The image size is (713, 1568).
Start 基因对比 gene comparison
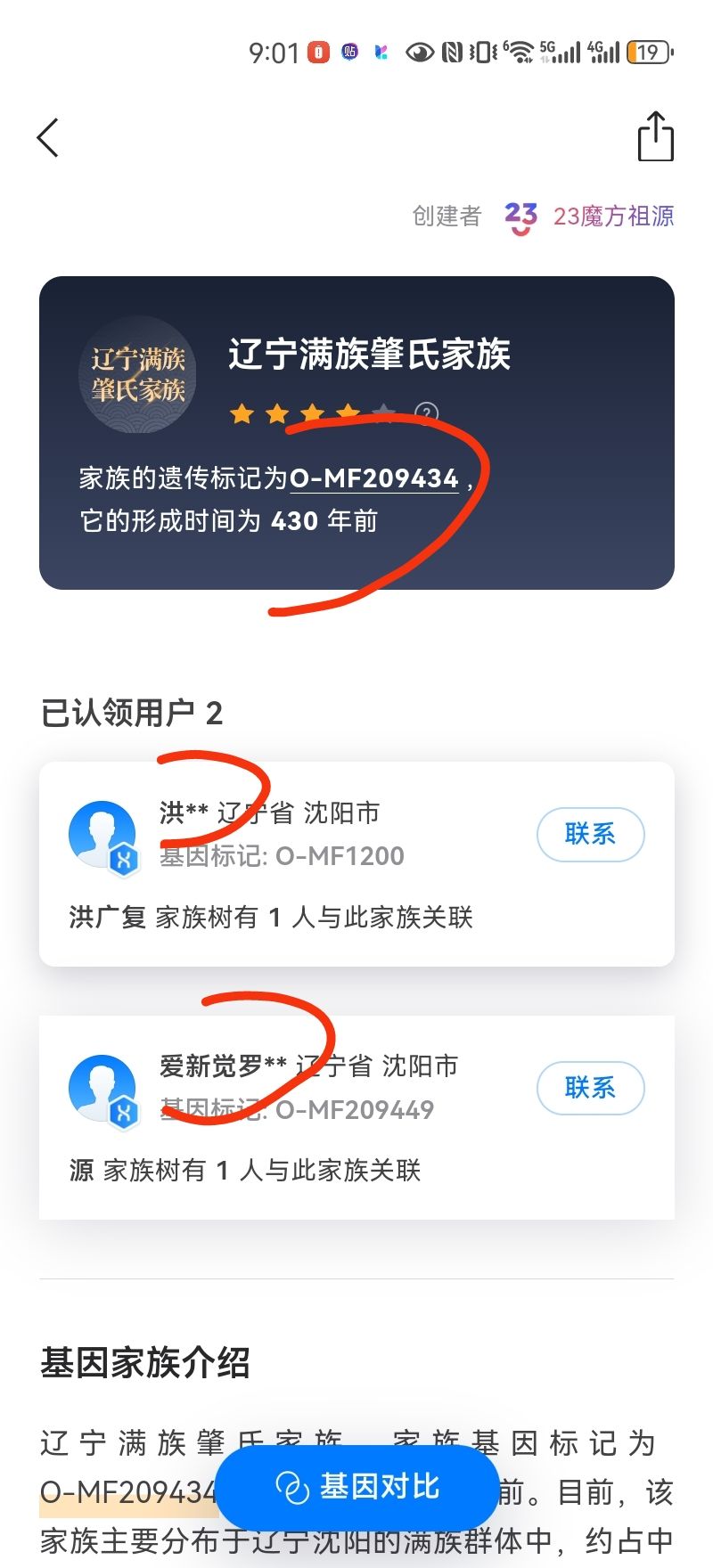[357, 1487]
